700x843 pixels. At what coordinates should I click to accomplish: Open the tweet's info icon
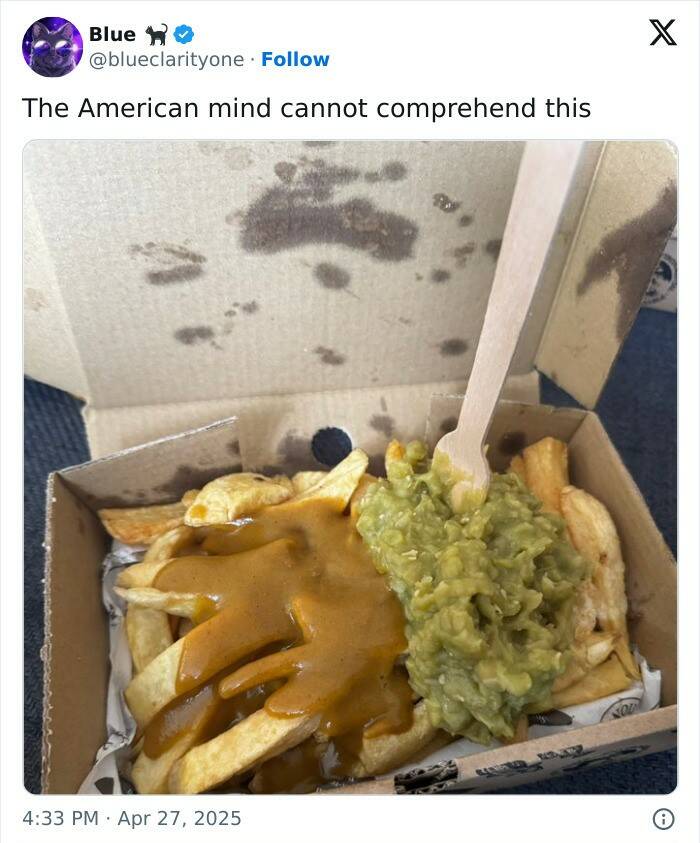tap(662, 818)
